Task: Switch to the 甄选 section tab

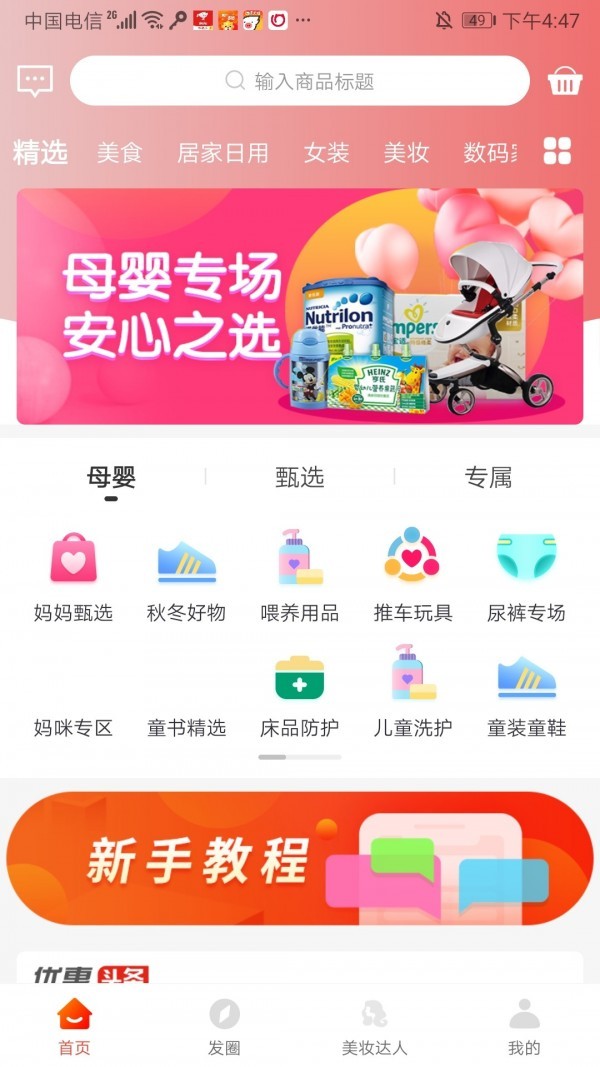Action: (300, 478)
